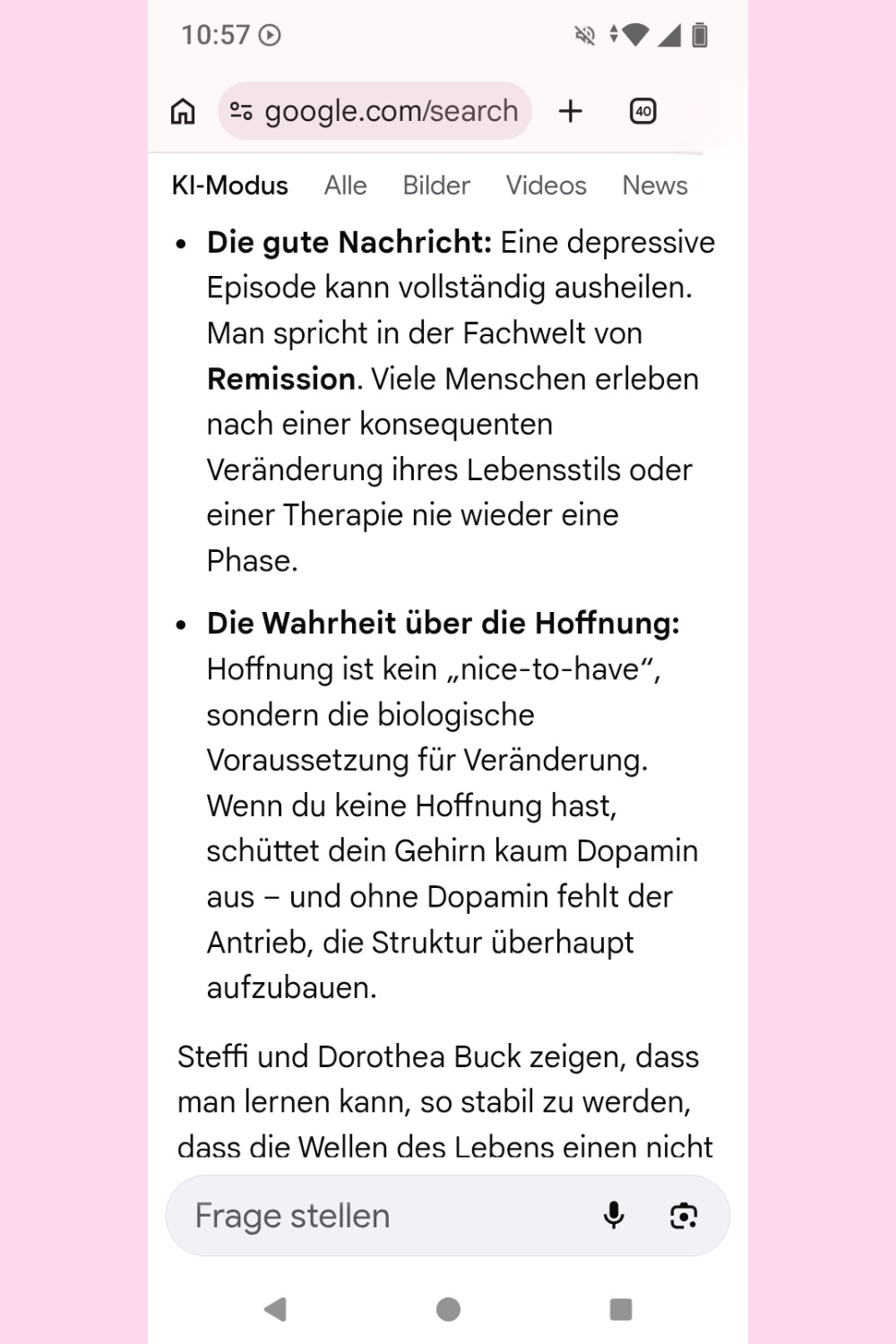
Task: Select the Alle results filter
Action: point(344,185)
